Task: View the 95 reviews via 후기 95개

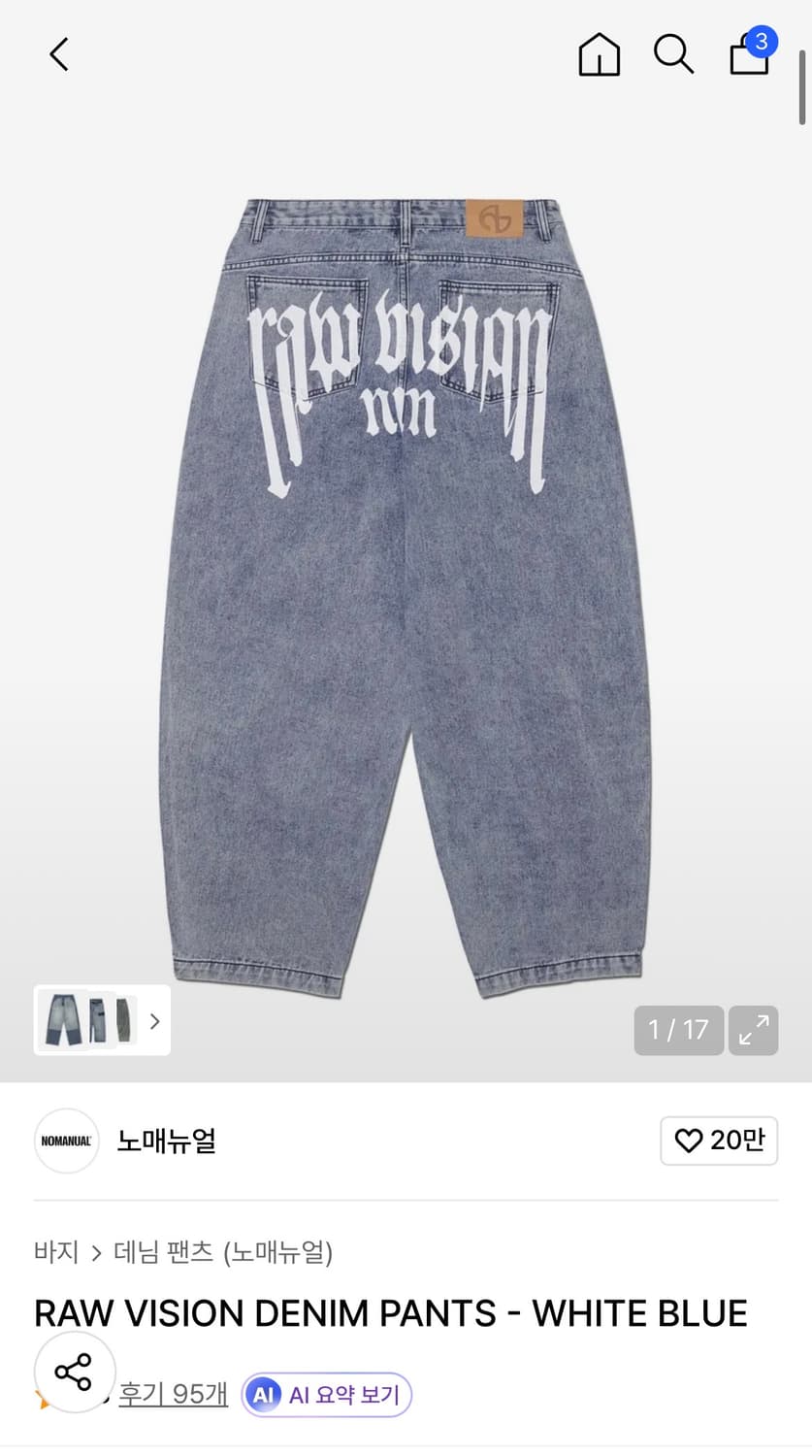Action: [173, 1395]
